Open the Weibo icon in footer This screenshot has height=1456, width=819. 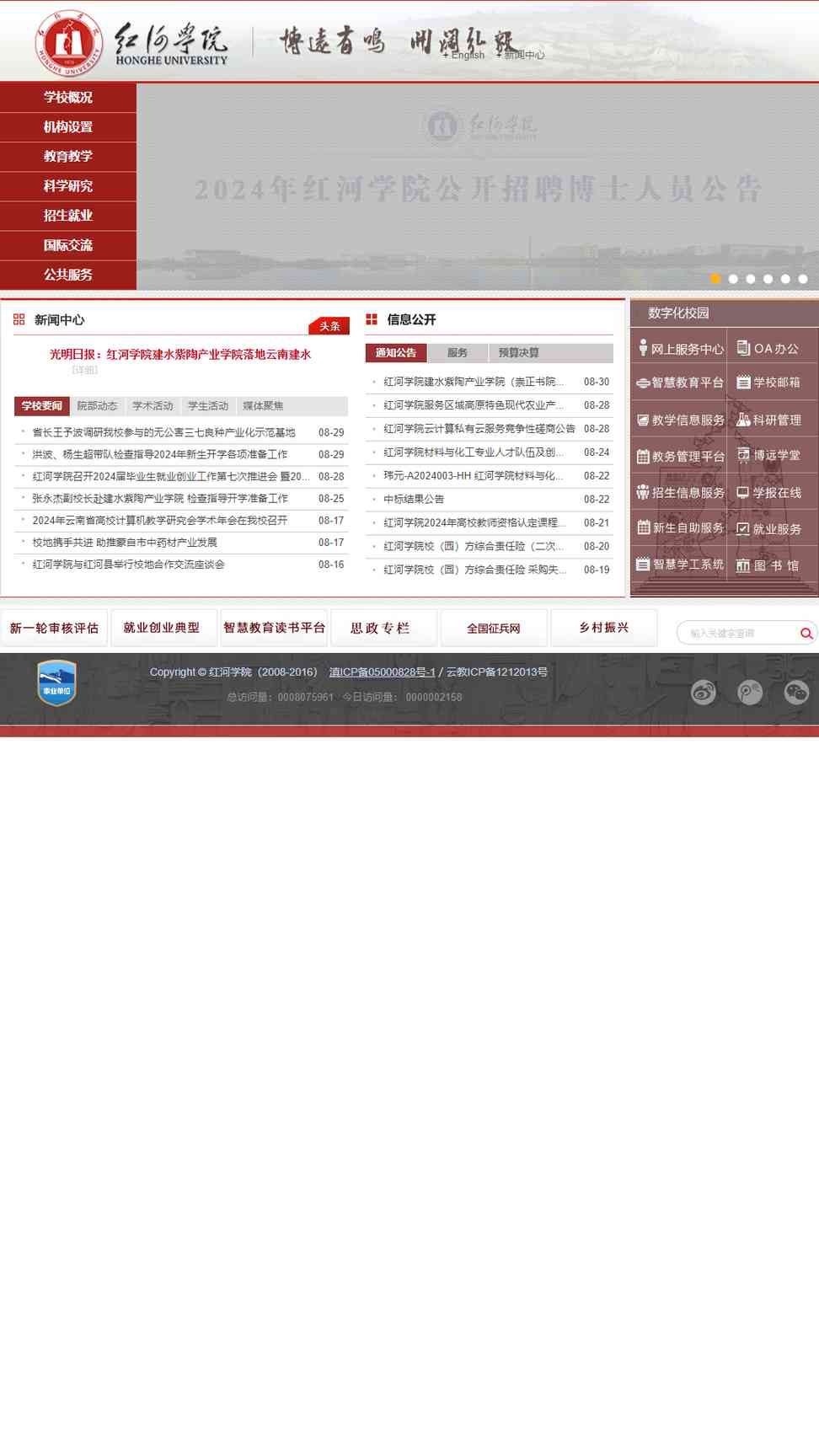click(x=704, y=693)
